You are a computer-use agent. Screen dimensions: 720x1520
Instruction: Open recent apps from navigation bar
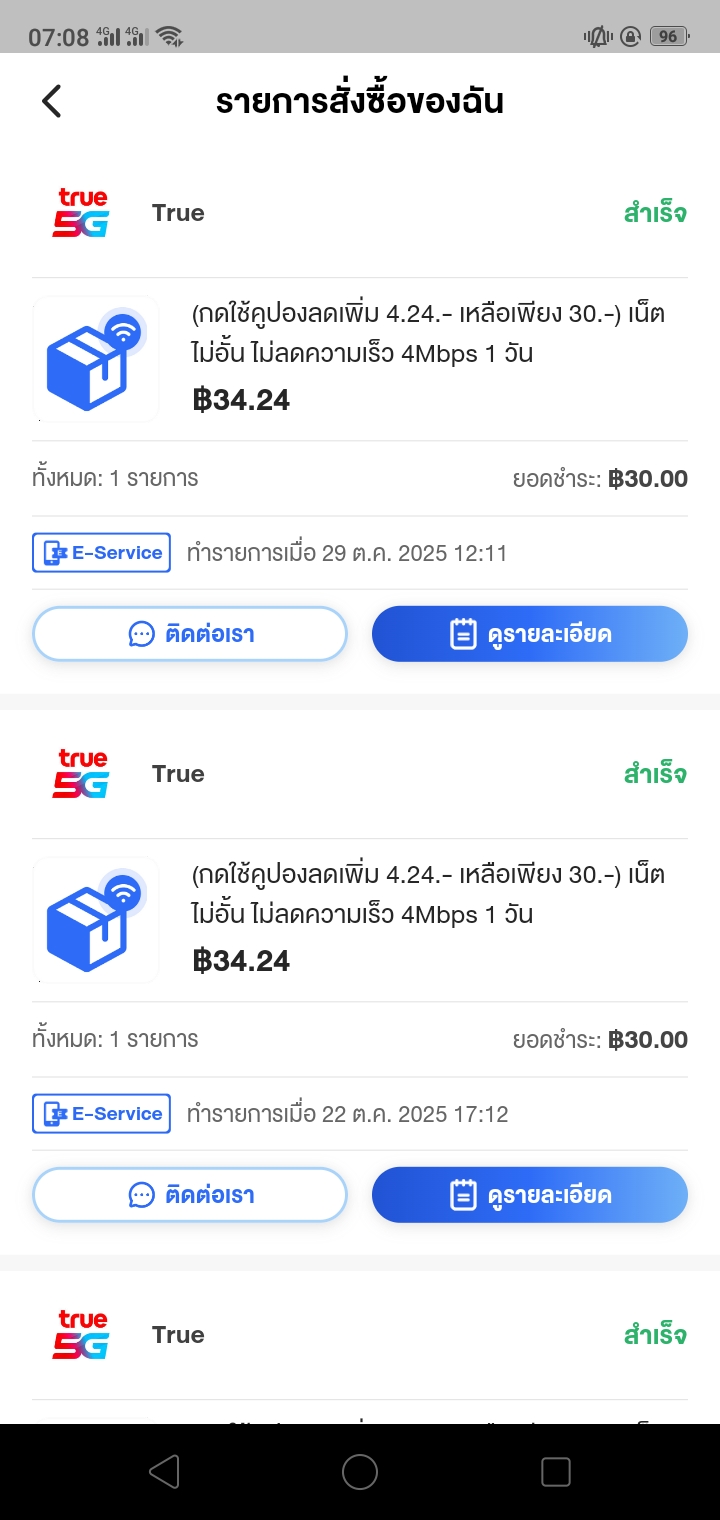click(555, 1472)
